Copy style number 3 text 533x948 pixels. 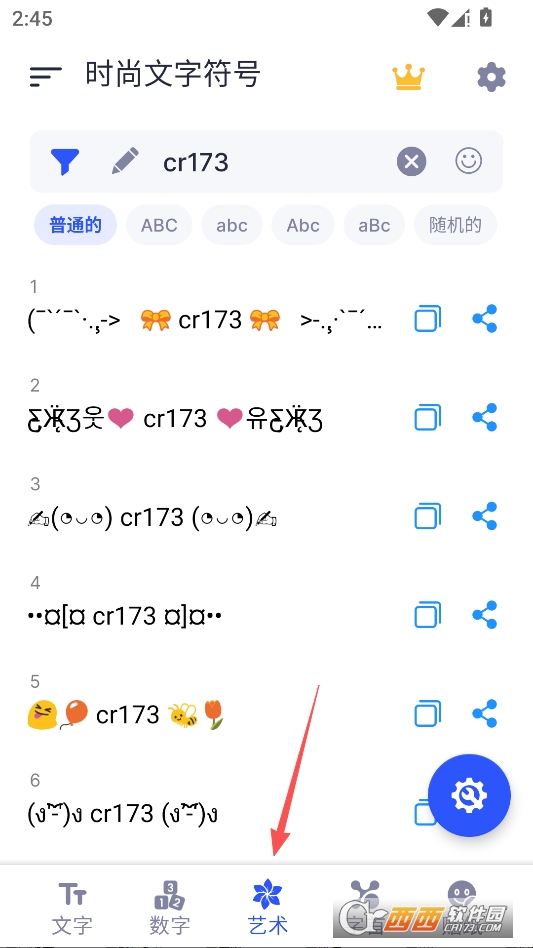[x=427, y=516]
